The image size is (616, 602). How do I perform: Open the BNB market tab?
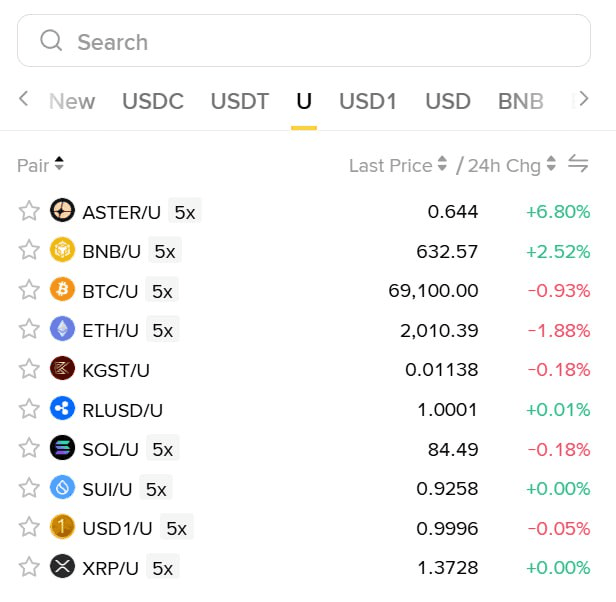pos(520,101)
